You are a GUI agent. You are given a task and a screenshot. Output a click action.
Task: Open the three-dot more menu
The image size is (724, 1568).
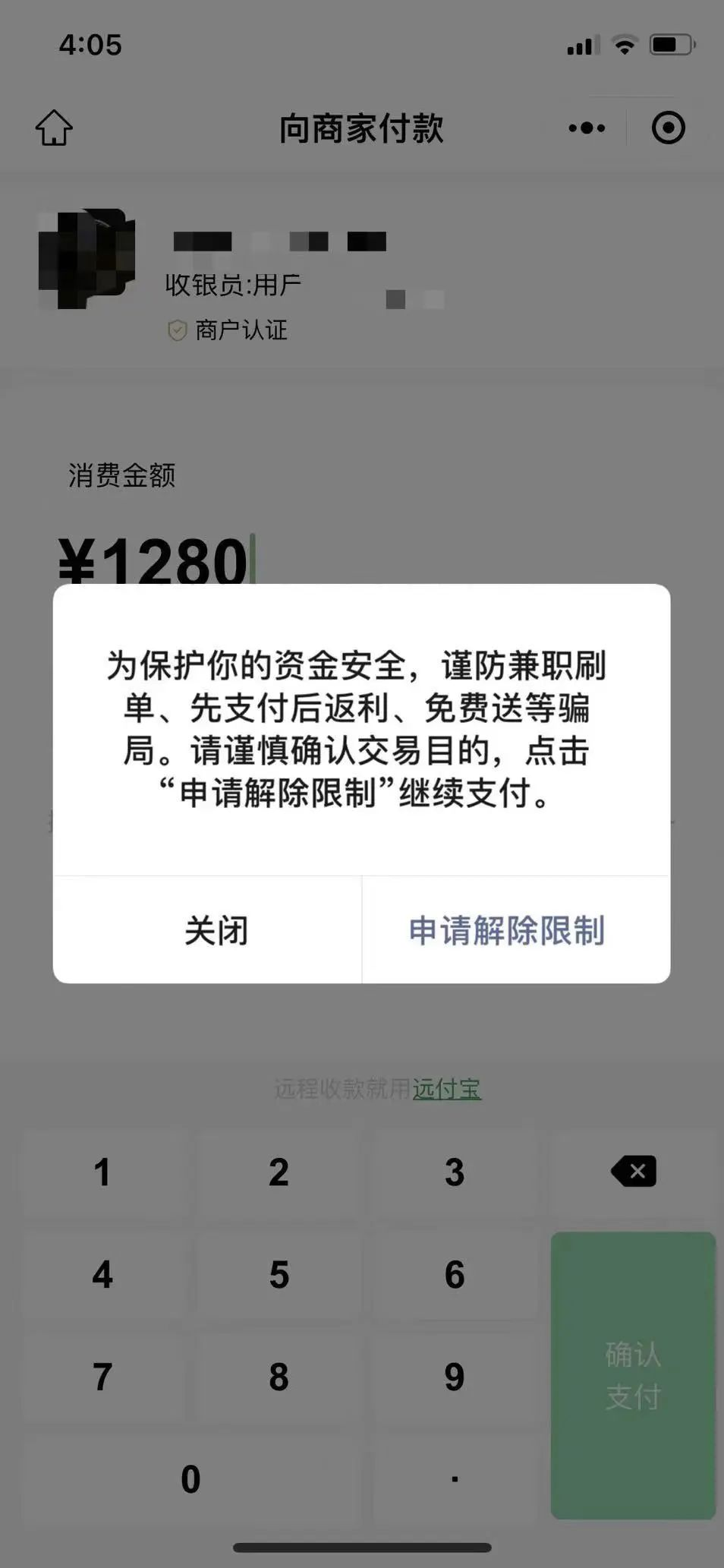[x=587, y=128]
